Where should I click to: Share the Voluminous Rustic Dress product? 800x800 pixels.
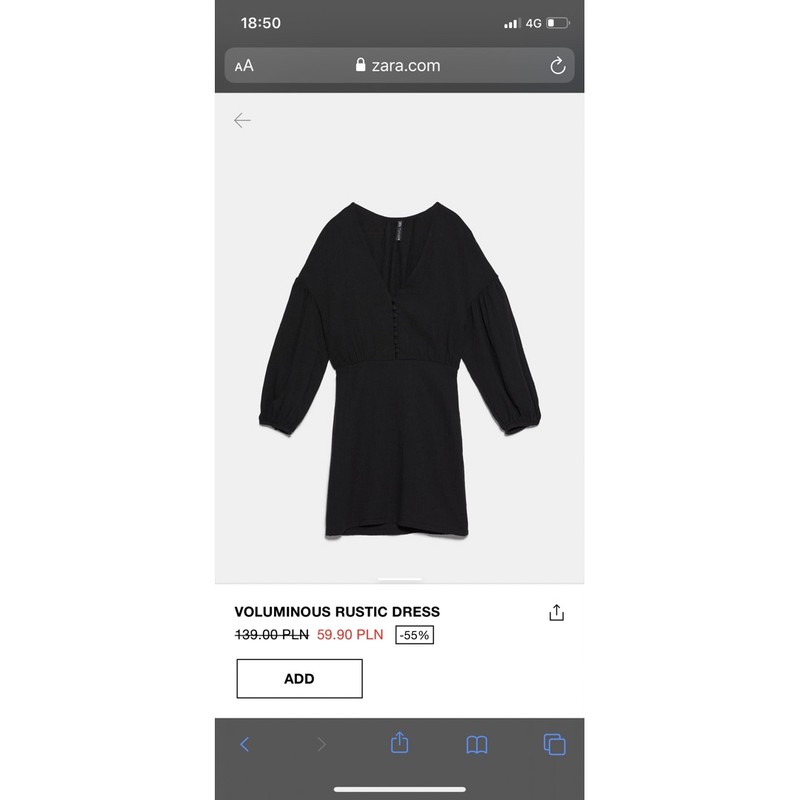(557, 613)
